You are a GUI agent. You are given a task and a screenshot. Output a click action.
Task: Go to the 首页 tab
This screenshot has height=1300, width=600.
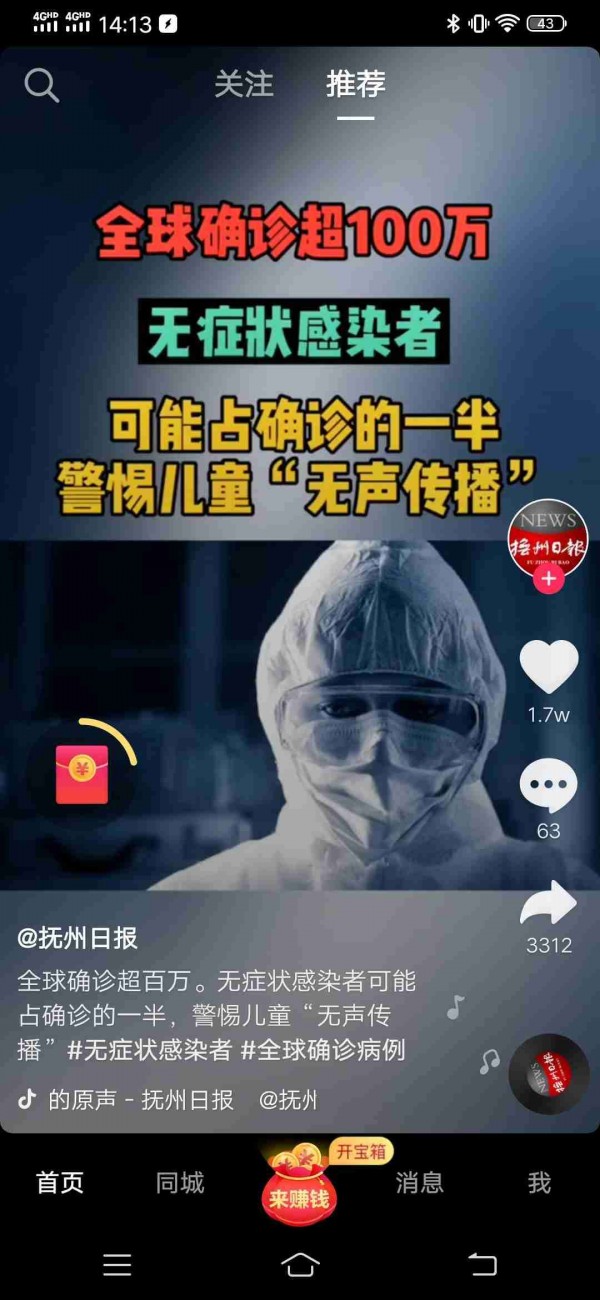(60, 1183)
